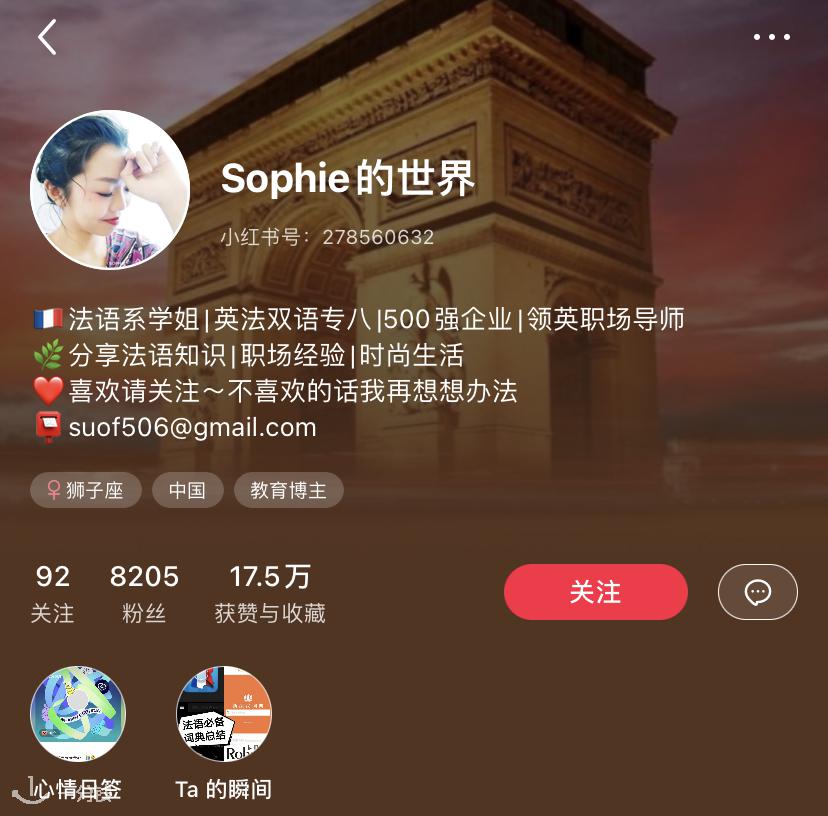Tap the red 关注 follow button

pyautogui.click(x=595, y=592)
